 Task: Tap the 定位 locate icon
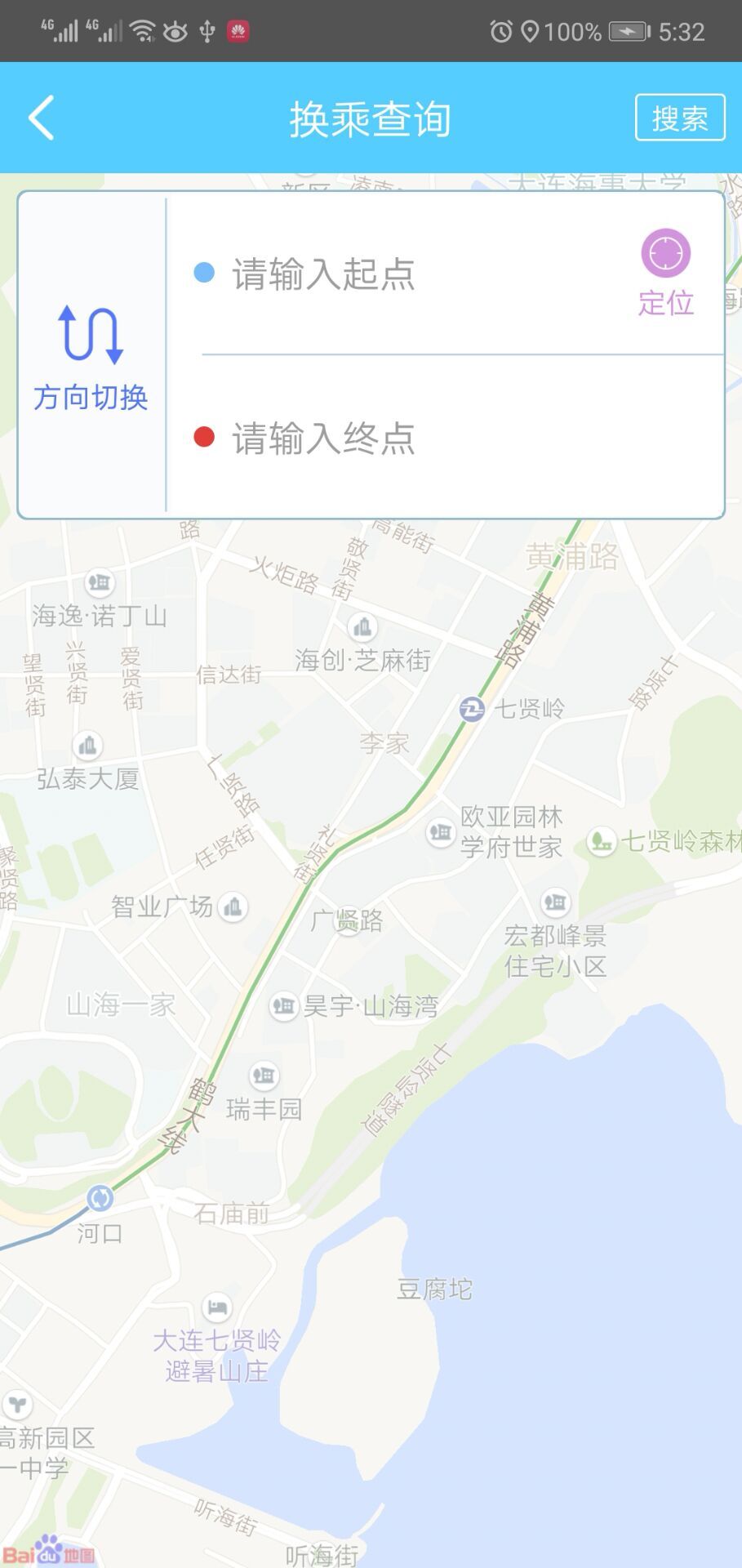[x=666, y=254]
